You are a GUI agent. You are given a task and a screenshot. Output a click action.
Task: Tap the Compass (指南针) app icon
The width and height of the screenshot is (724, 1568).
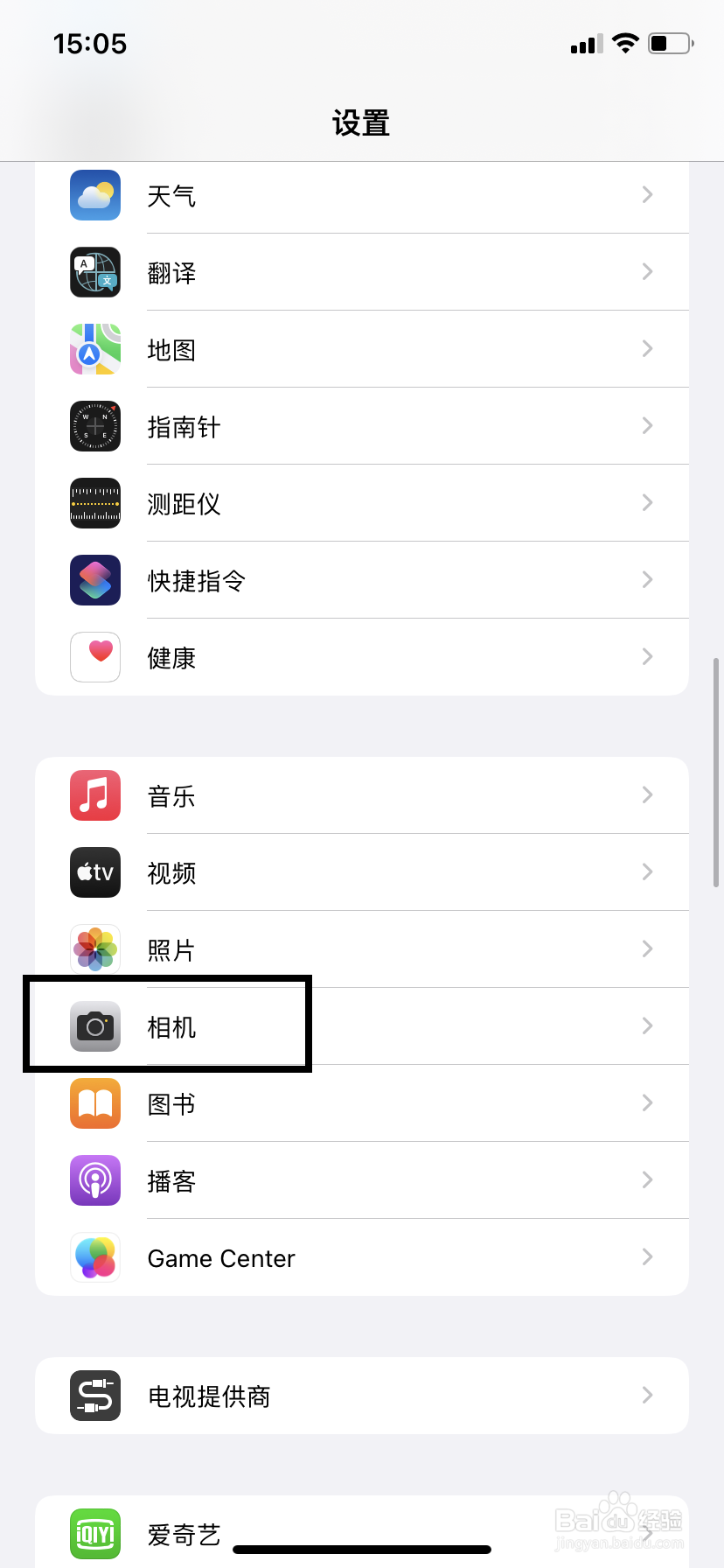[94, 426]
